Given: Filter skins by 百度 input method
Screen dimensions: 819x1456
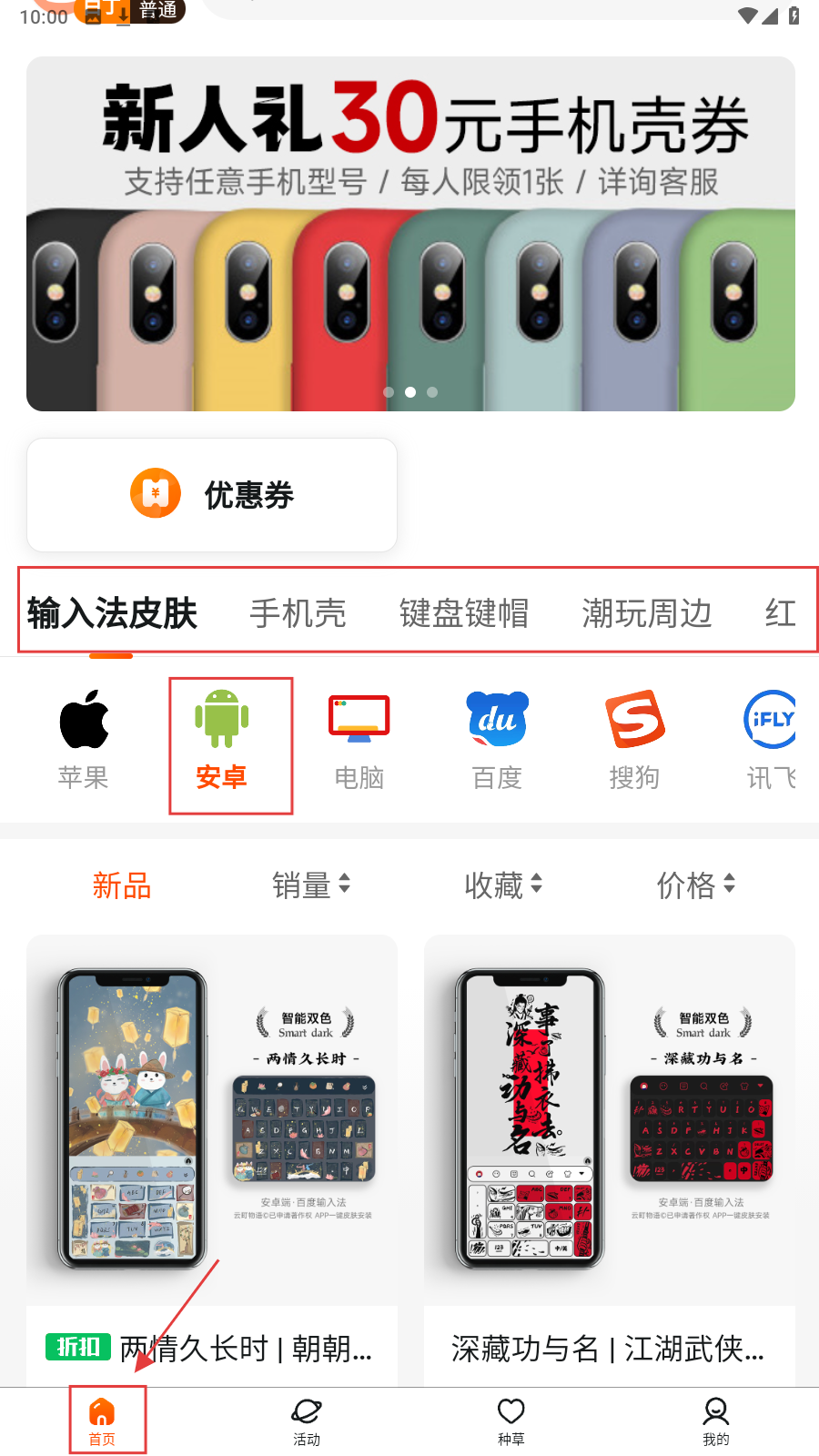Looking at the screenshot, I should point(497,739).
